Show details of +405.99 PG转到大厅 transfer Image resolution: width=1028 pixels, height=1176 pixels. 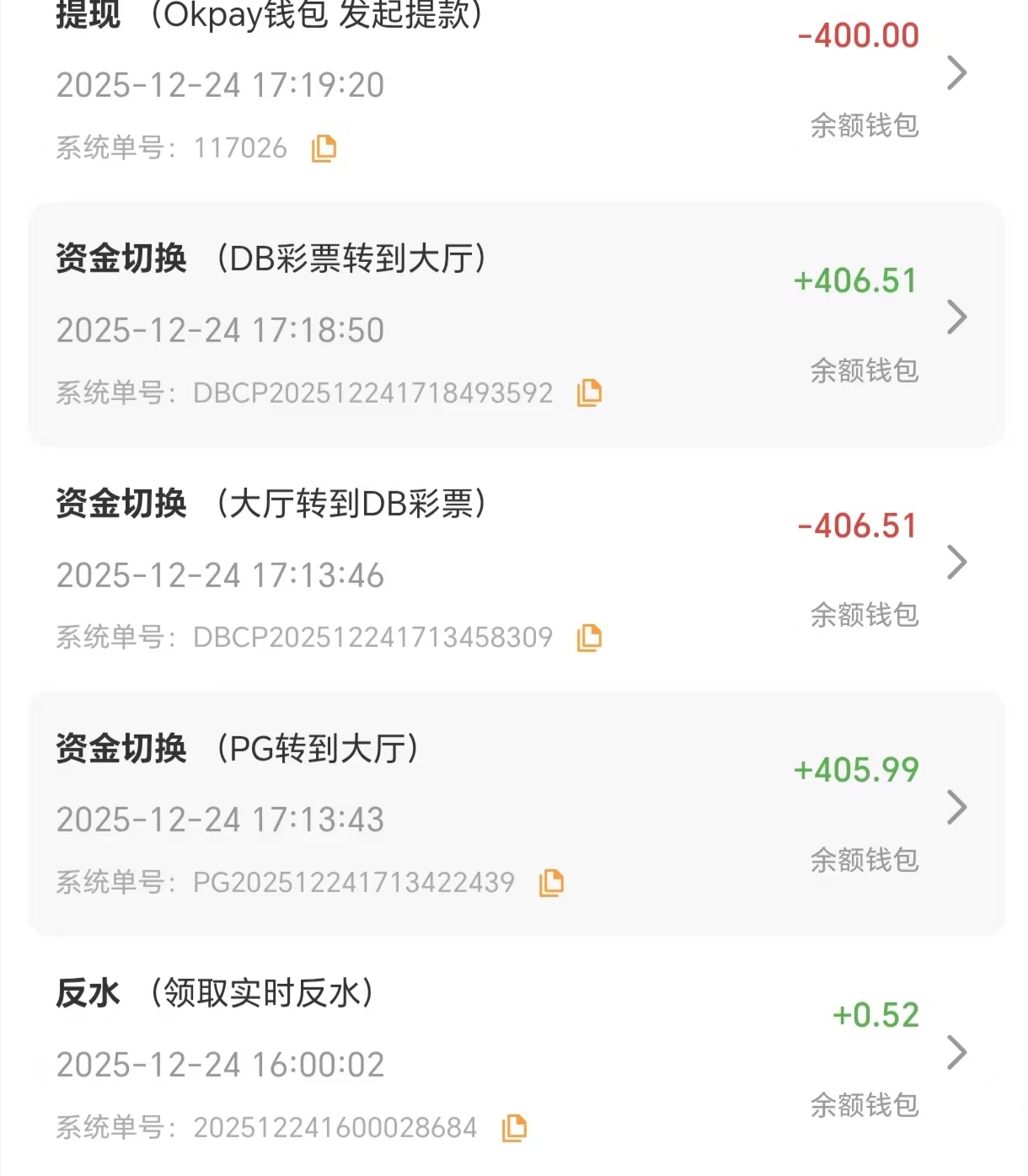tap(956, 807)
